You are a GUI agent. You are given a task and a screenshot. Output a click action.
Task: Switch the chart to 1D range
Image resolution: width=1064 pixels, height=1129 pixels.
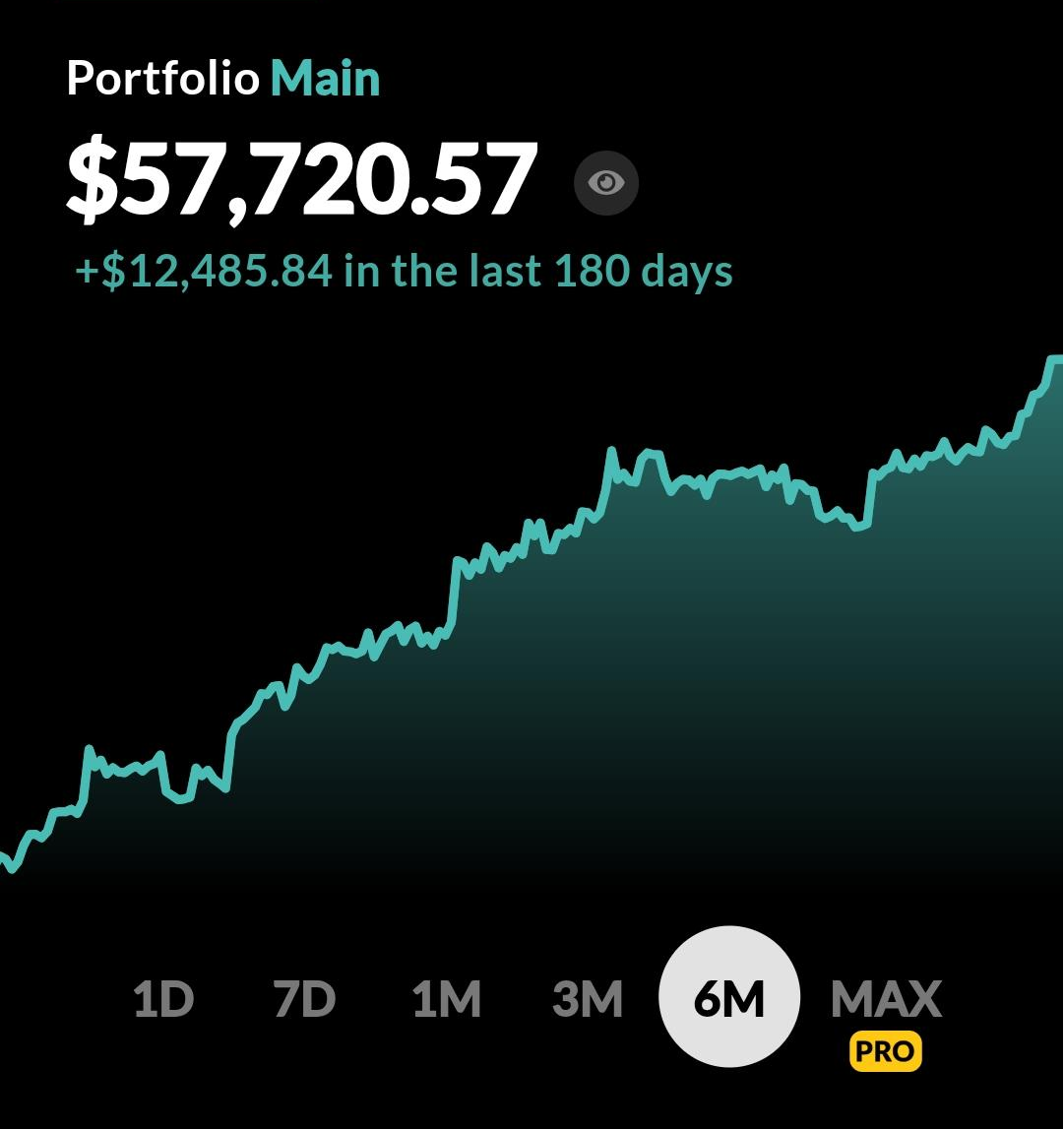(x=163, y=1000)
